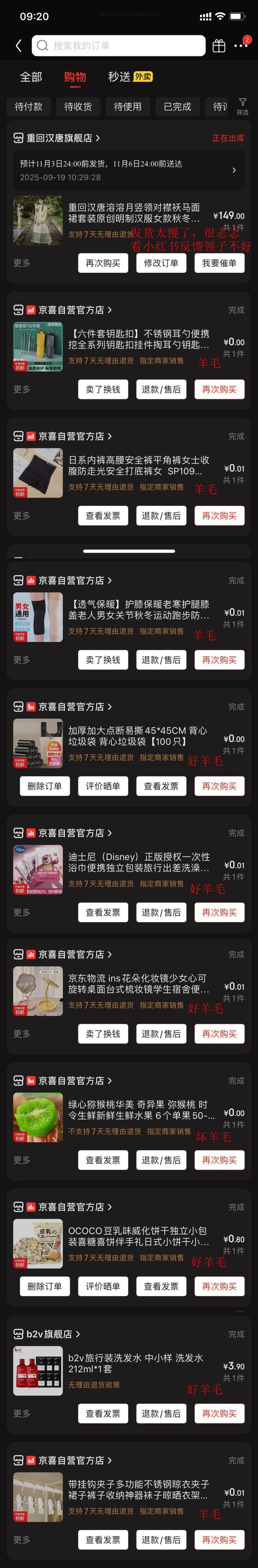
Task: Filter orders by 待付款
Action: [x=29, y=106]
